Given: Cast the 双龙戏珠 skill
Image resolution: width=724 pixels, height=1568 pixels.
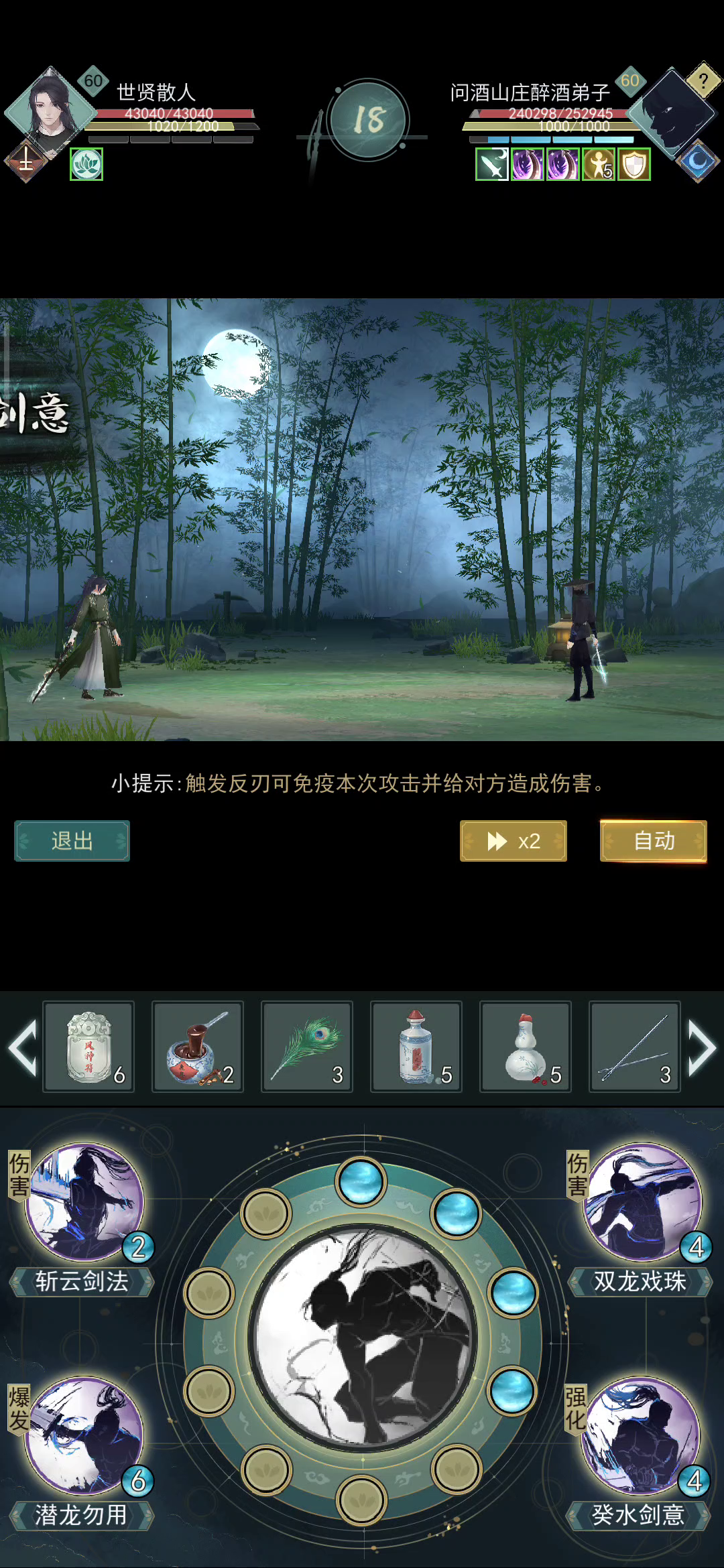Looking at the screenshot, I should pyautogui.click(x=642, y=1203).
